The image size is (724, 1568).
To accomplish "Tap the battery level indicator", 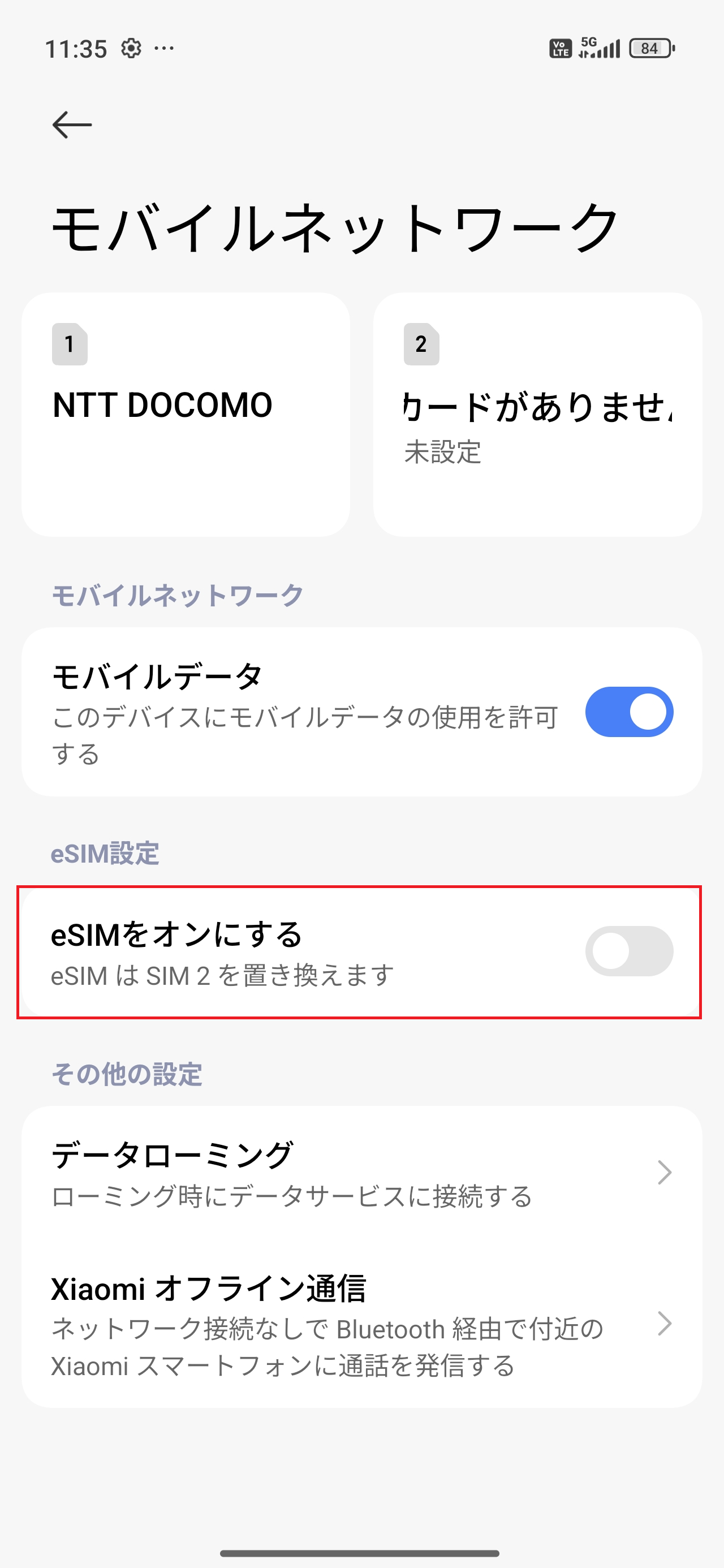I will [x=650, y=48].
